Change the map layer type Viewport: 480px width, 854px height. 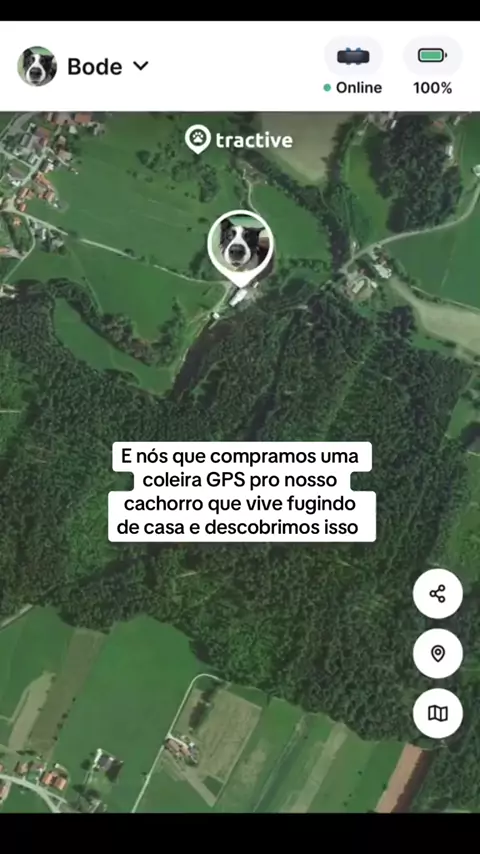click(438, 713)
